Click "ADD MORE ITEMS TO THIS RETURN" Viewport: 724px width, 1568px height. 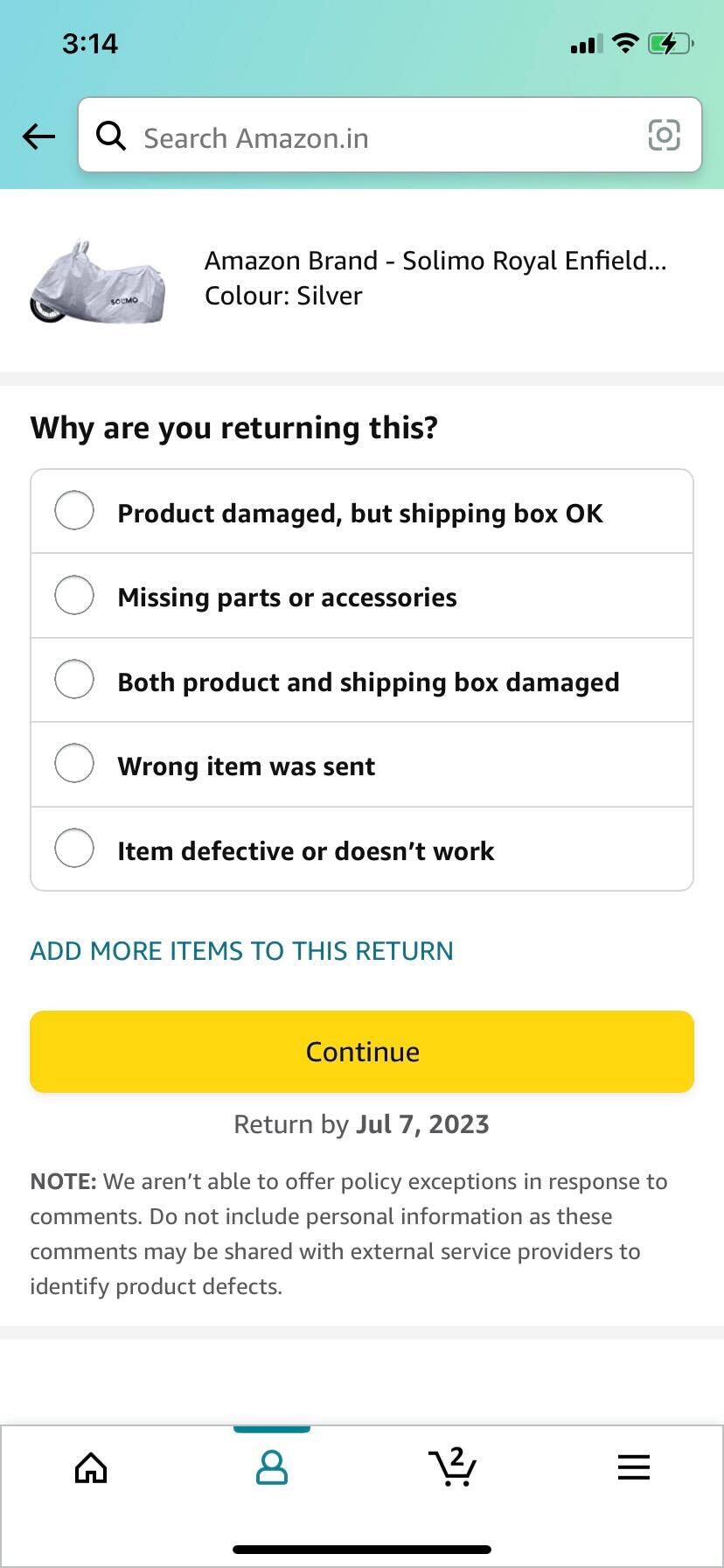coord(241,951)
